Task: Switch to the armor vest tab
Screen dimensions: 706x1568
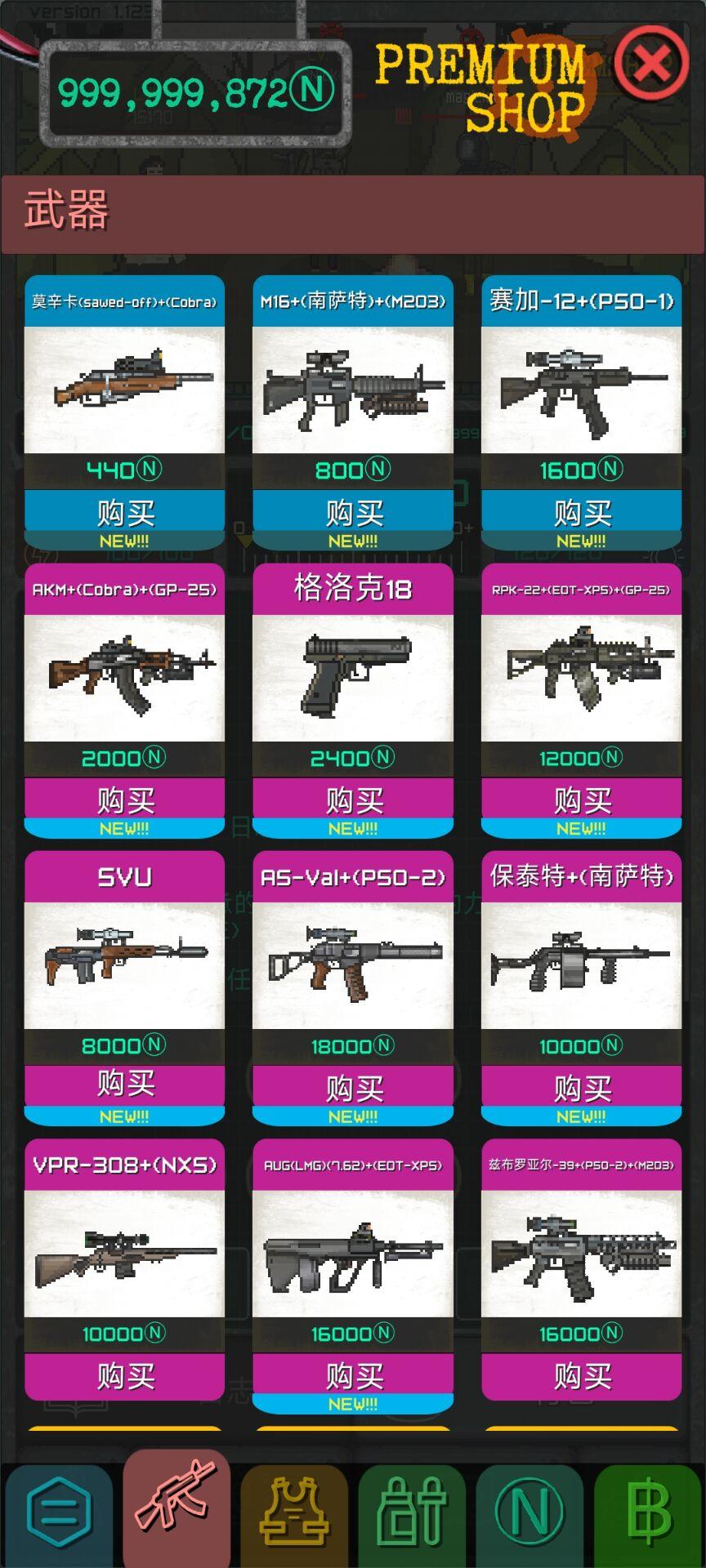Action: (294, 1513)
